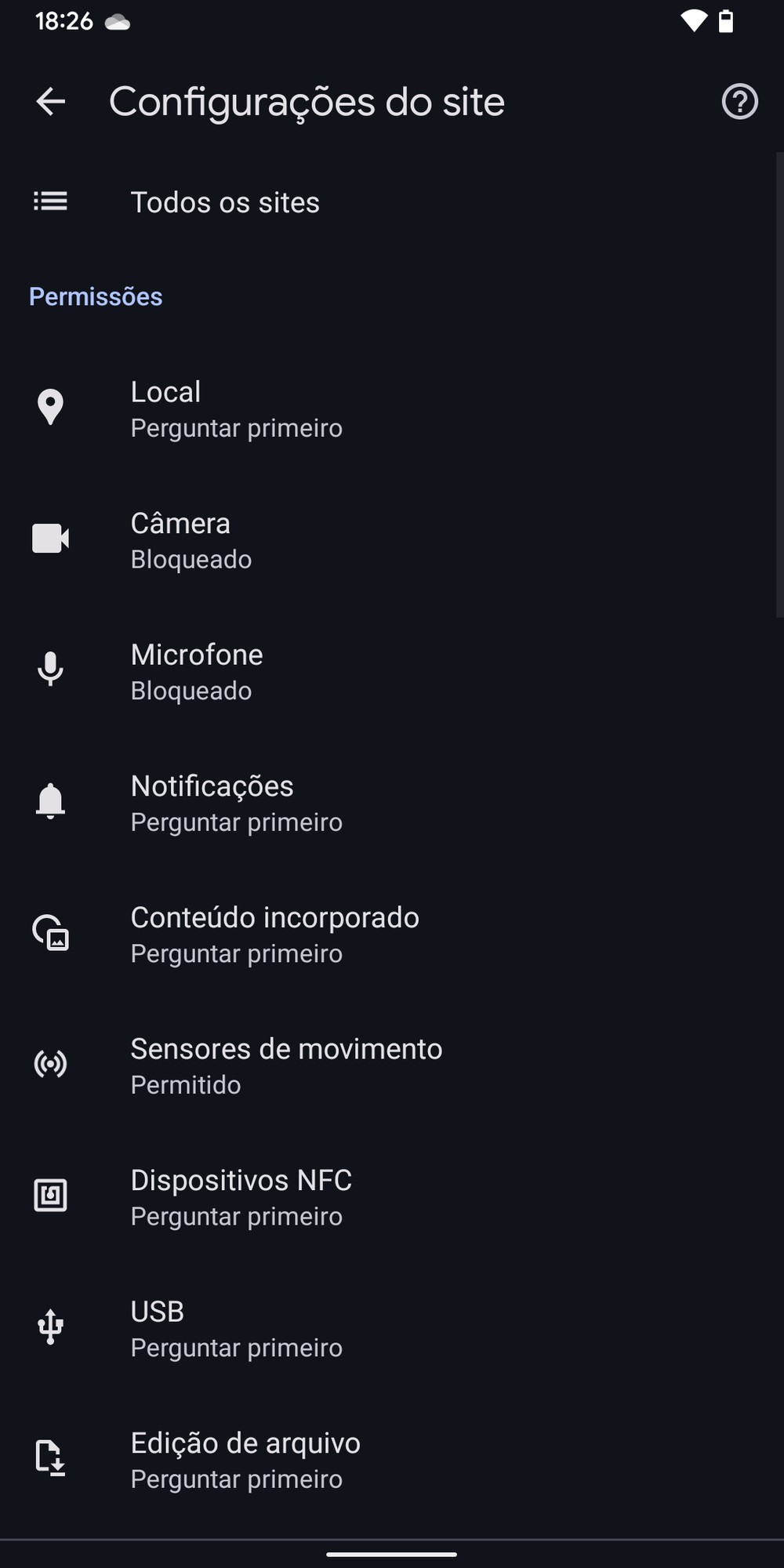Viewport: 784px width, 1568px height.
Task: Open Câmera permission settings
Action: [191, 540]
